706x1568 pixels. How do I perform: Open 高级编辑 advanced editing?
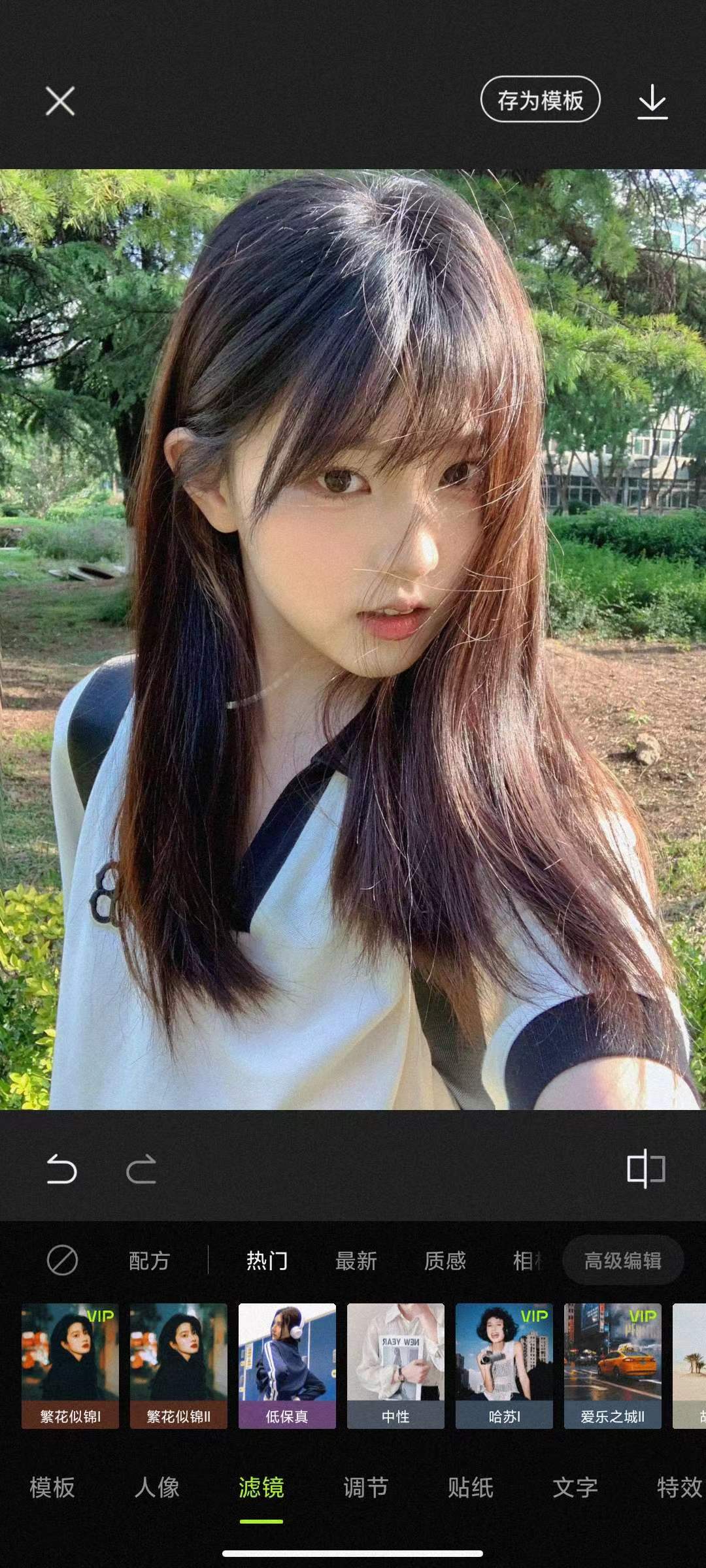click(622, 1261)
